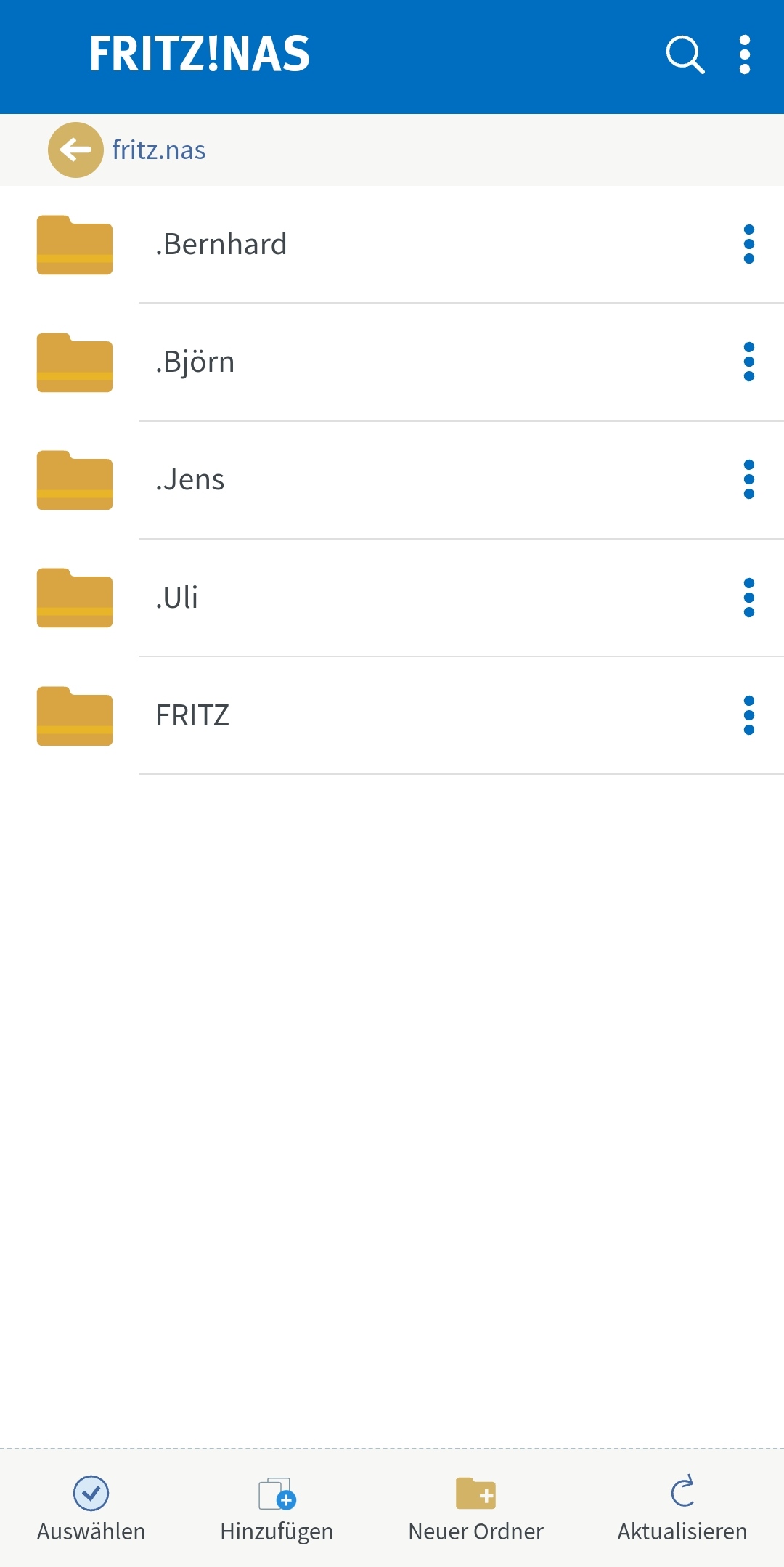
Task: Open the .Jens folder
Action: coord(189,480)
